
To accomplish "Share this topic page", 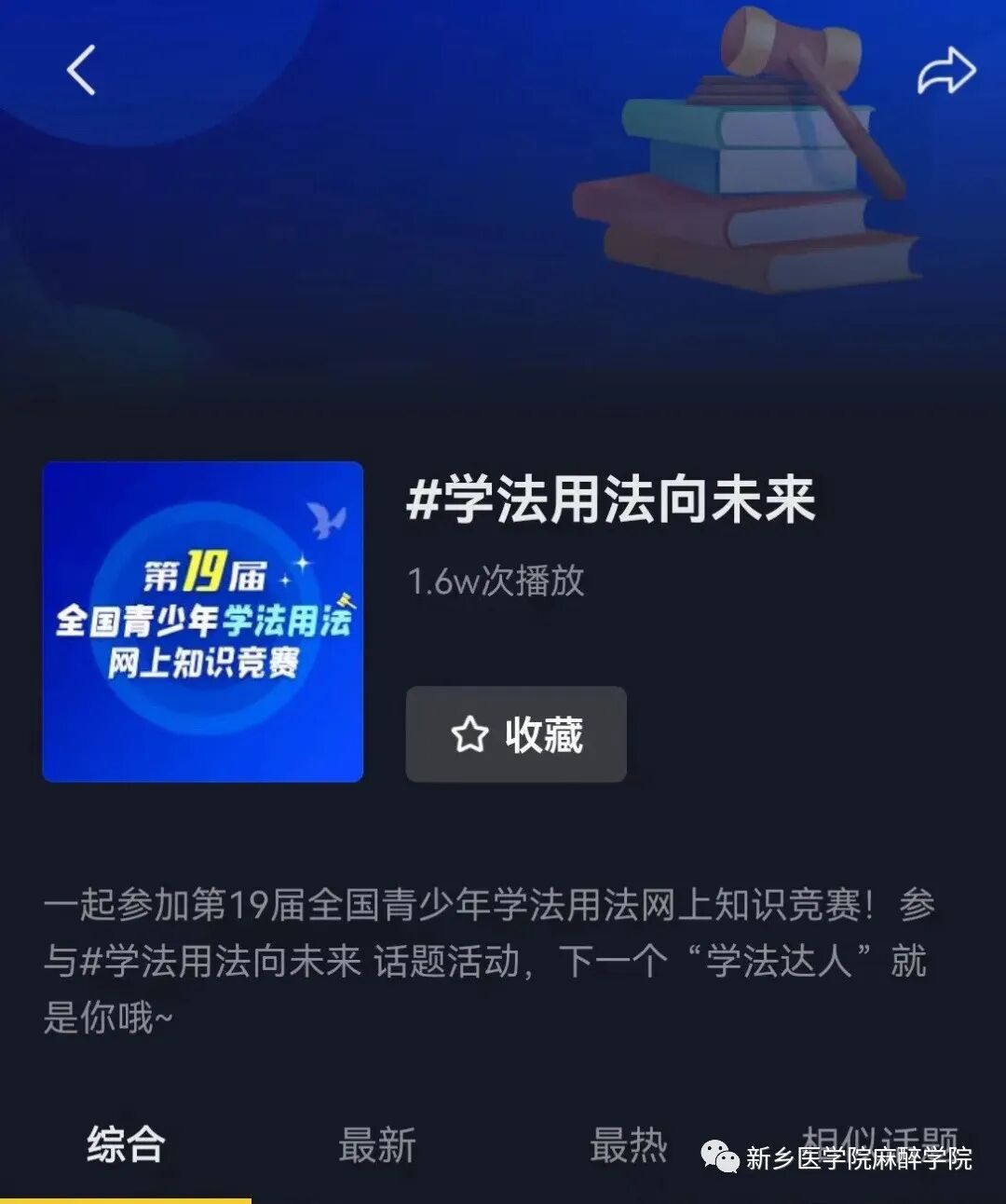I will (945, 72).
